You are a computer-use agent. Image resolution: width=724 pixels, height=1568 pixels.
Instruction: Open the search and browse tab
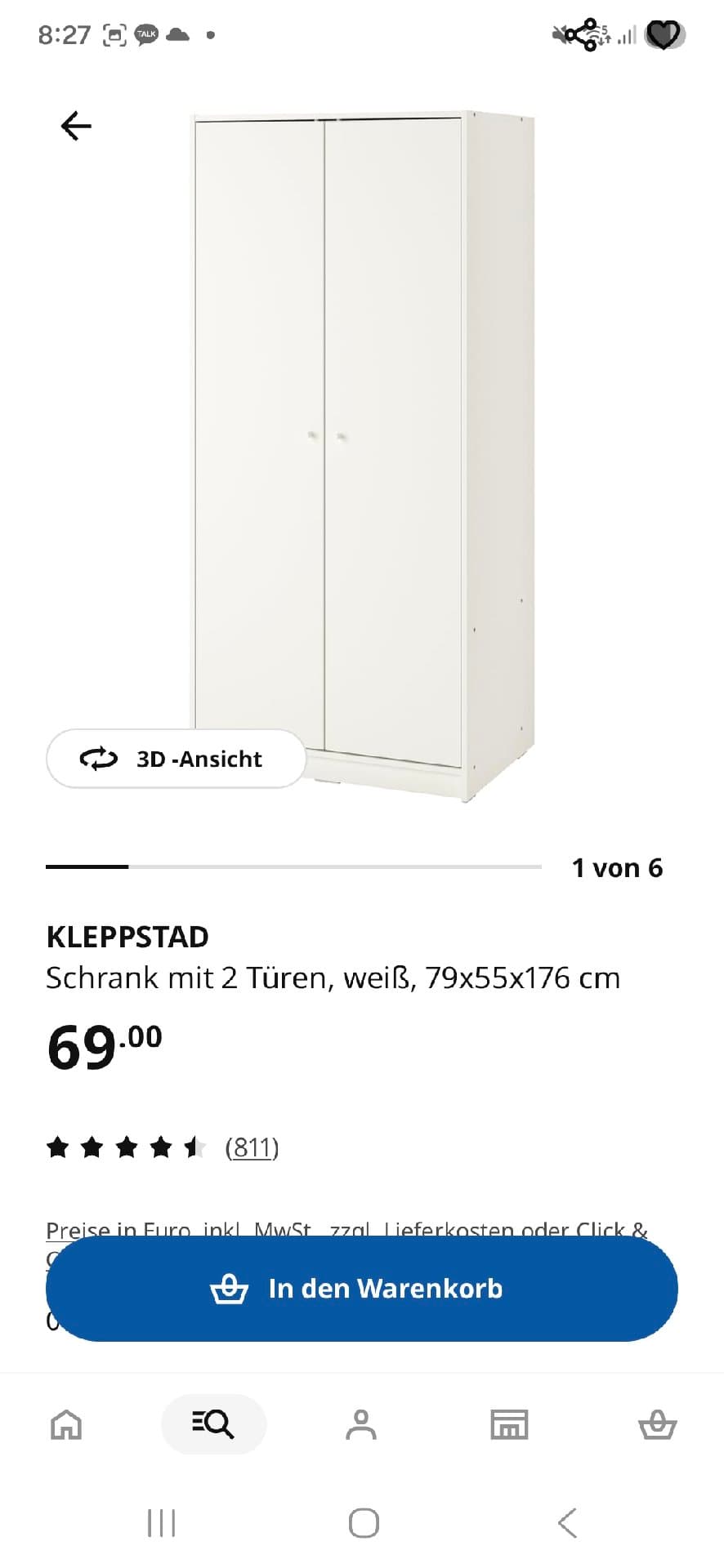click(x=213, y=1424)
